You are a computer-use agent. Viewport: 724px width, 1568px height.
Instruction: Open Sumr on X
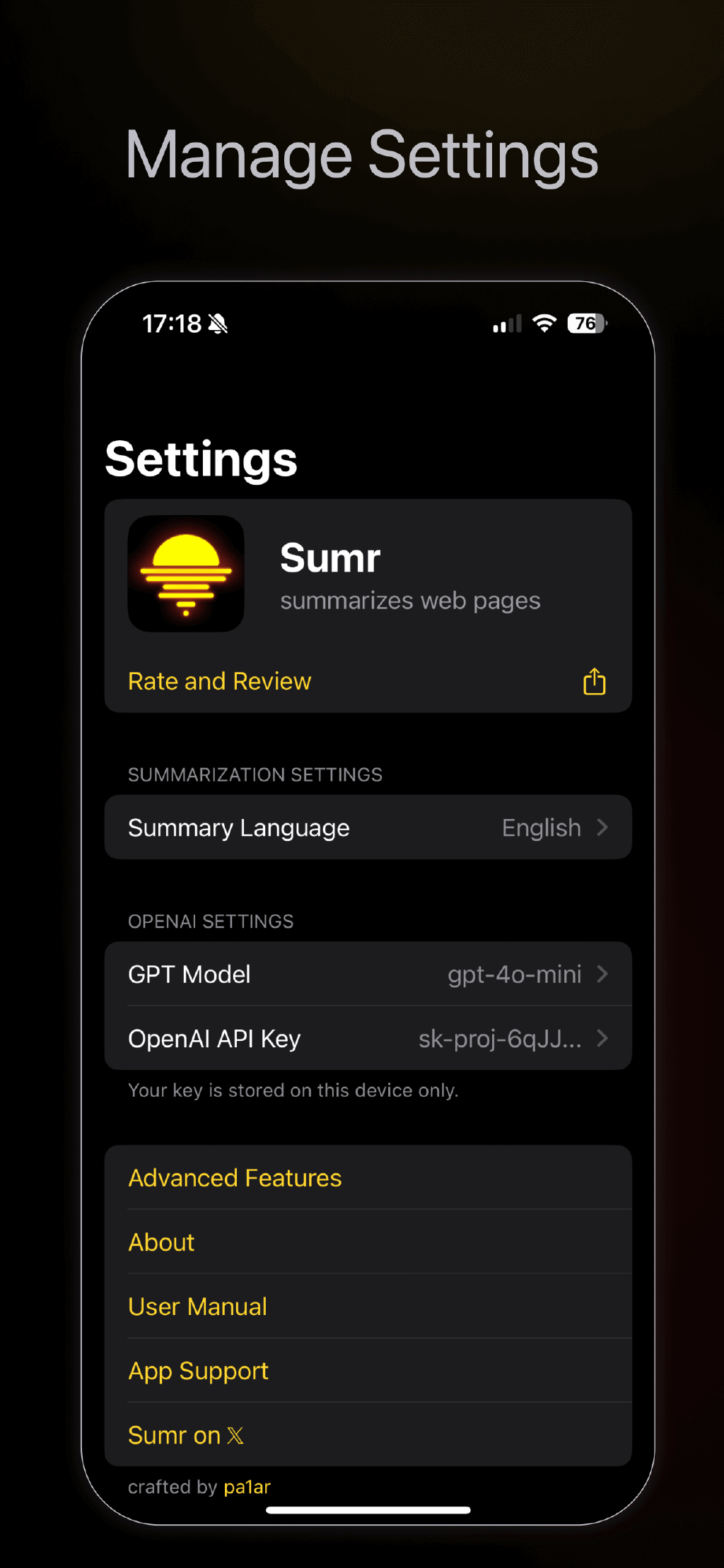click(x=185, y=1434)
